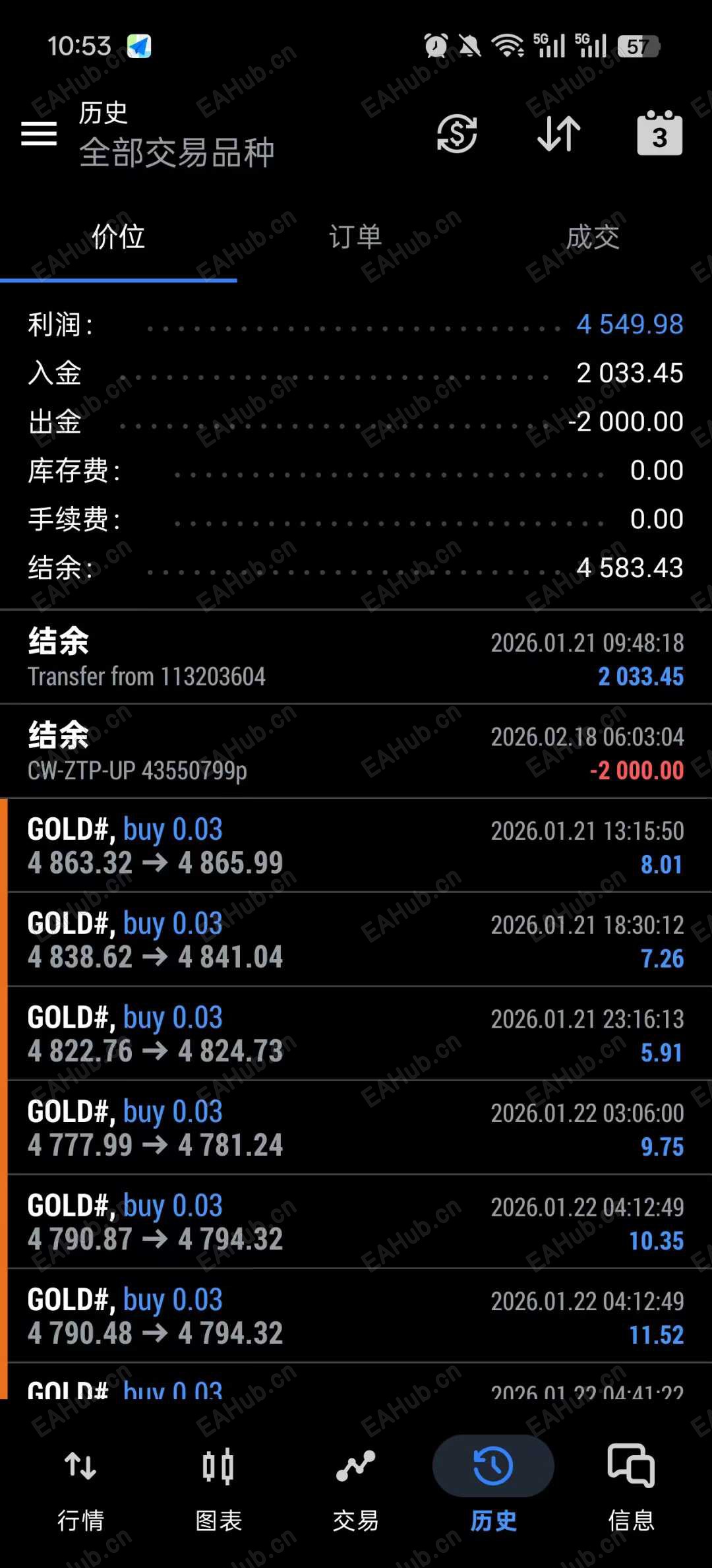This screenshot has height=1568, width=712.
Task: Open the sort arrows option
Action: click(559, 134)
